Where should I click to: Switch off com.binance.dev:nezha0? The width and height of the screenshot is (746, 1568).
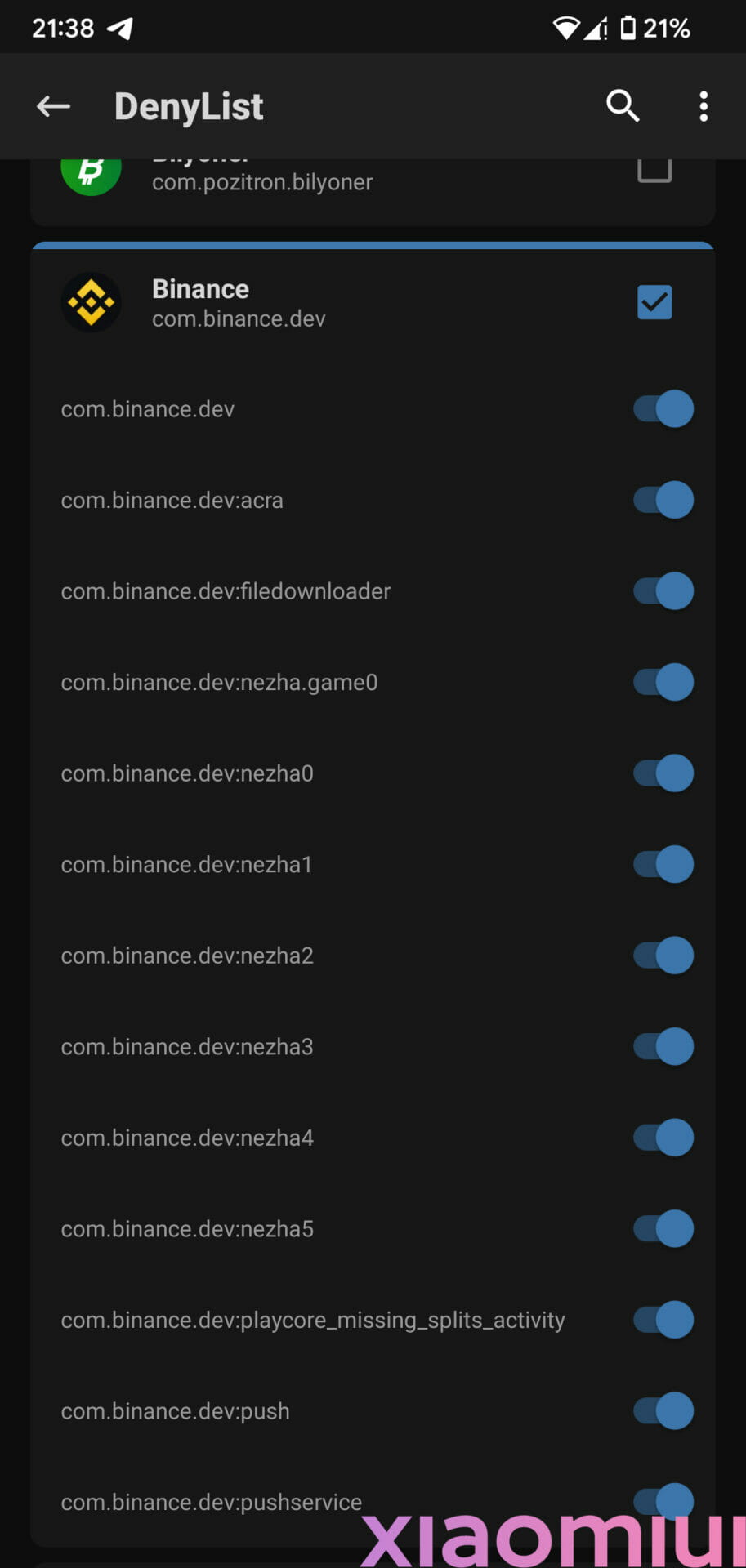(x=663, y=773)
